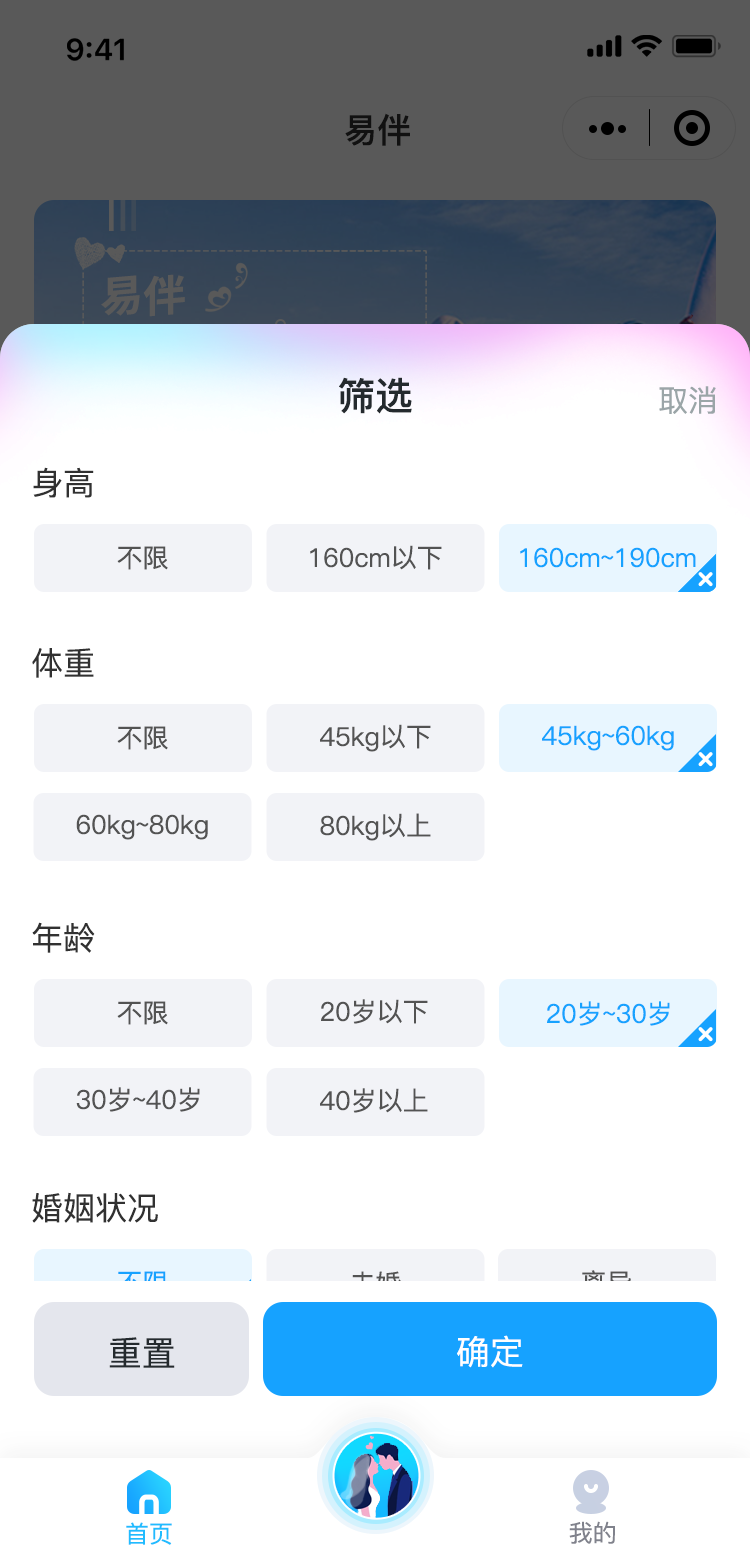Screen dimensions: 750x1556
Task: Switch to the 首页 tab
Action: (x=149, y=1506)
